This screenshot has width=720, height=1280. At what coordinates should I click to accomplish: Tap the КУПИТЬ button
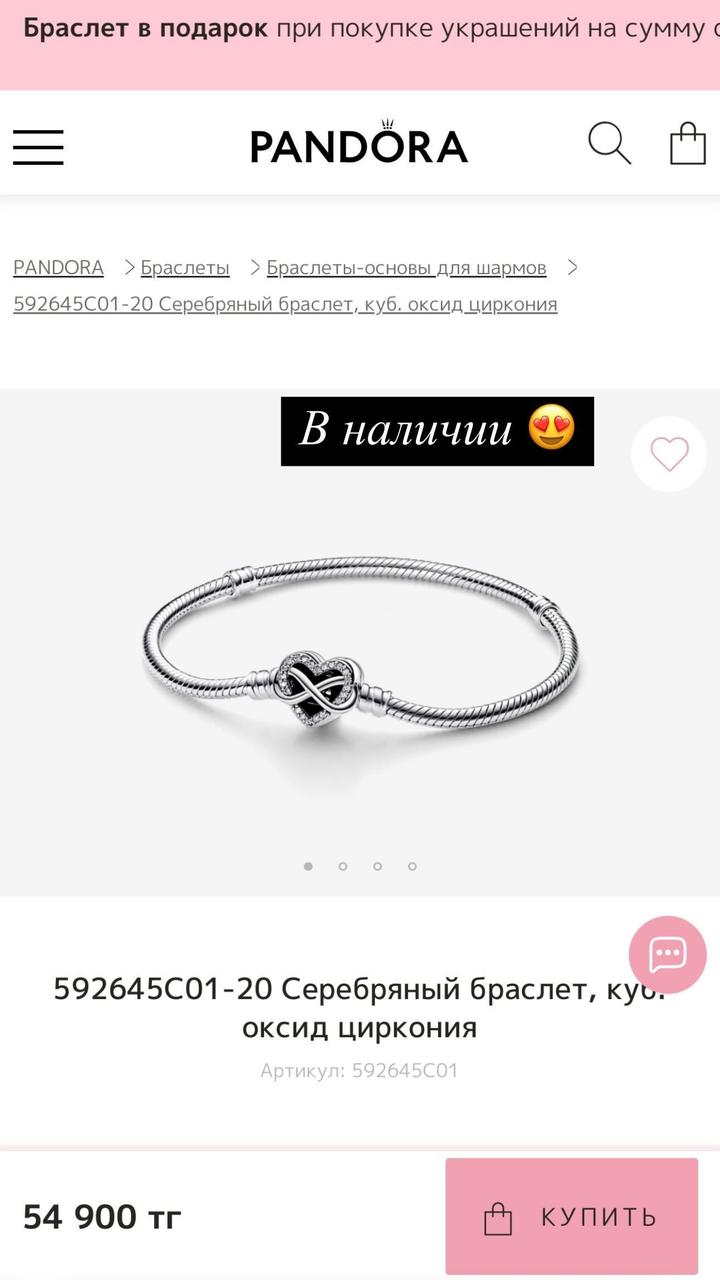tap(571, 1216)
